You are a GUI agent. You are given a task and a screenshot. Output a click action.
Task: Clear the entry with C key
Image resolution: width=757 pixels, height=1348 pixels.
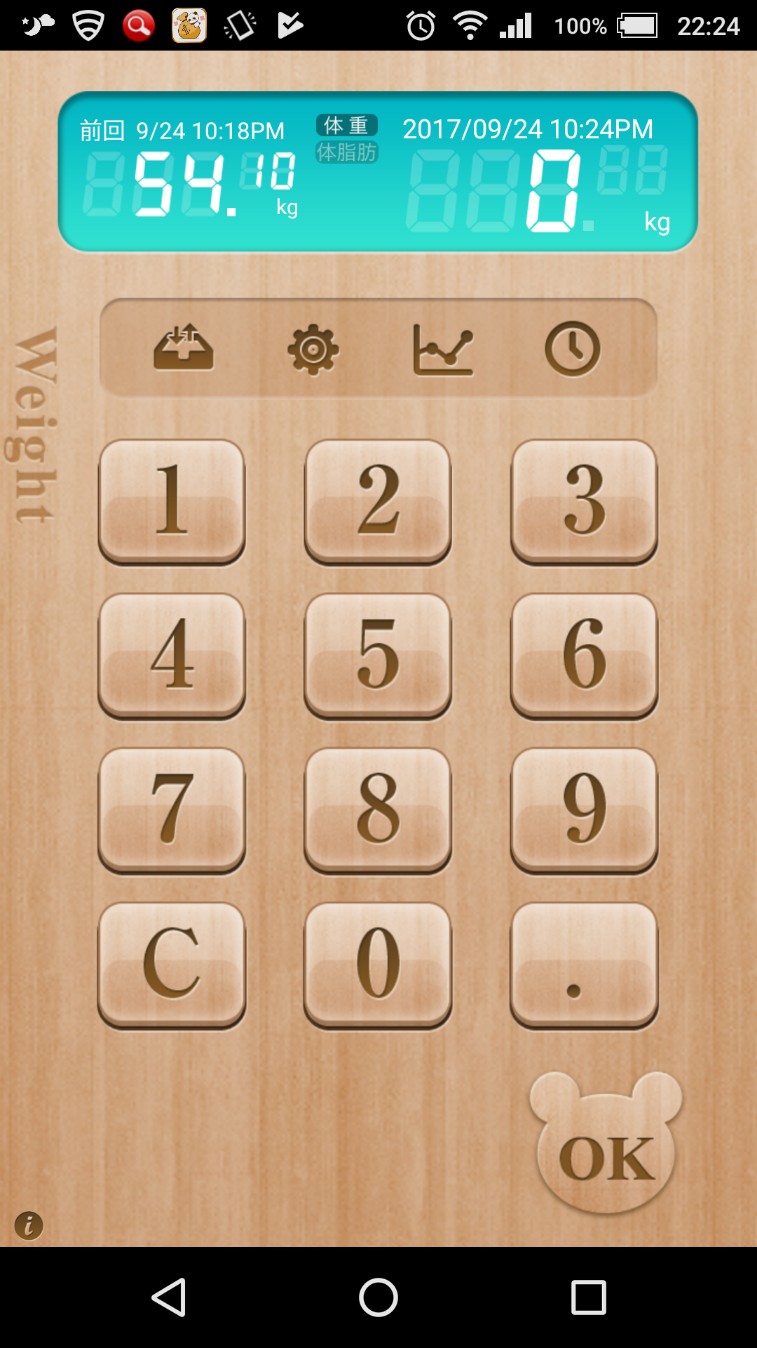(172, 965)
